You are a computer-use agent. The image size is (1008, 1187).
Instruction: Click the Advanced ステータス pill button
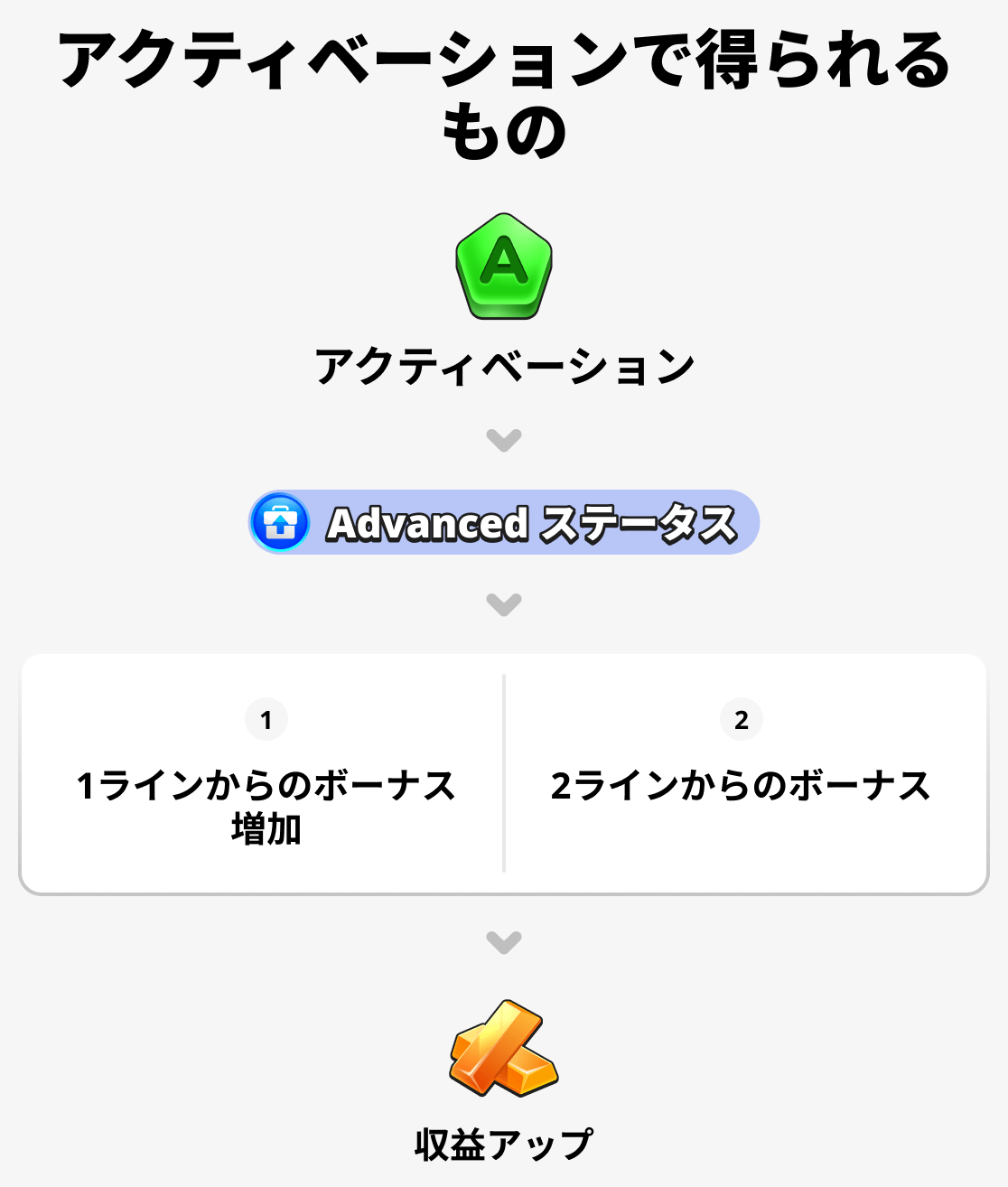(x=504, y=522)
